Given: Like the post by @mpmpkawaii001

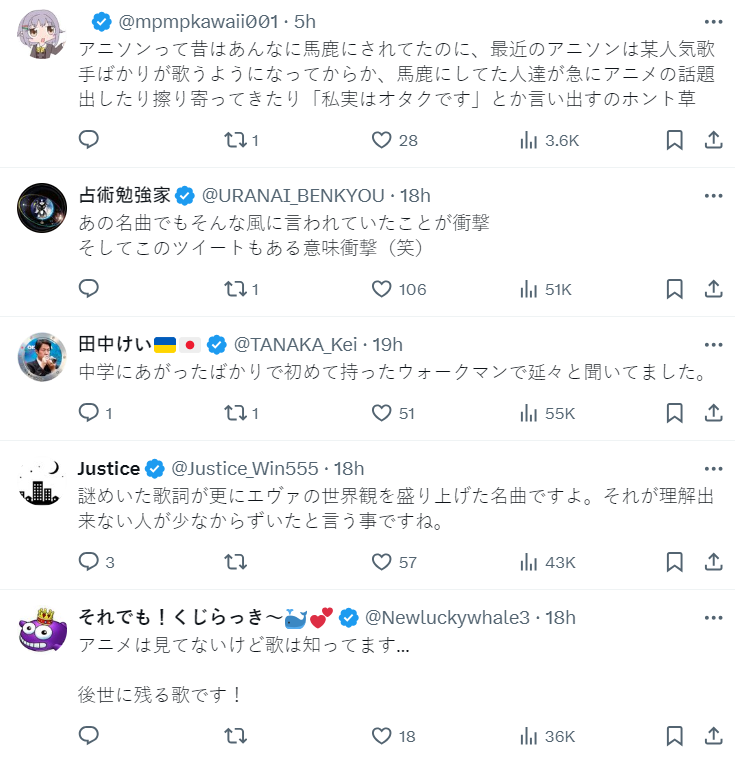Looking at the screenshot, I should tap(381, 140).
